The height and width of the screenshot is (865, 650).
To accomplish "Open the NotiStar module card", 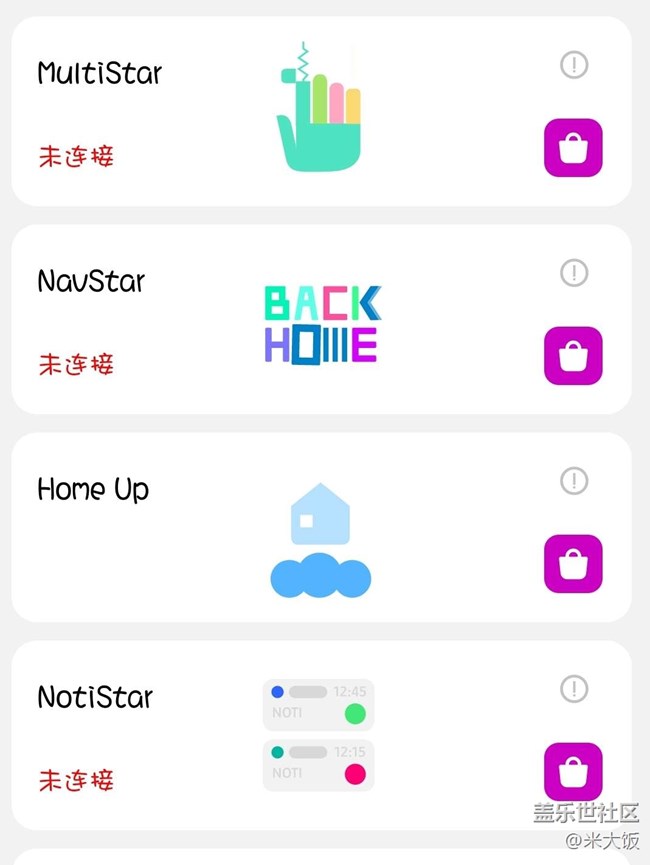I will pos(95,696).
